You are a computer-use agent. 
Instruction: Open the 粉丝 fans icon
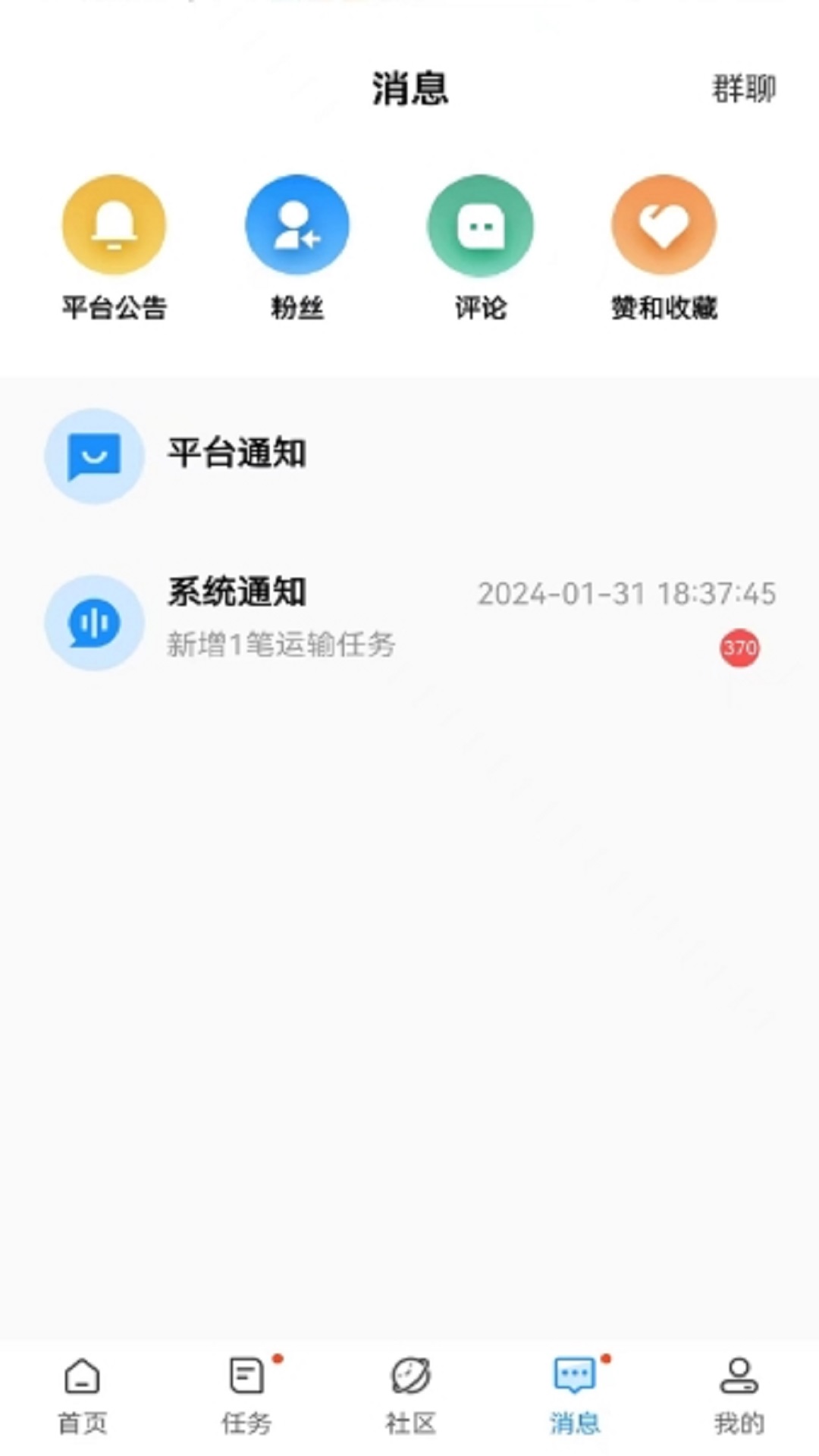298,225
